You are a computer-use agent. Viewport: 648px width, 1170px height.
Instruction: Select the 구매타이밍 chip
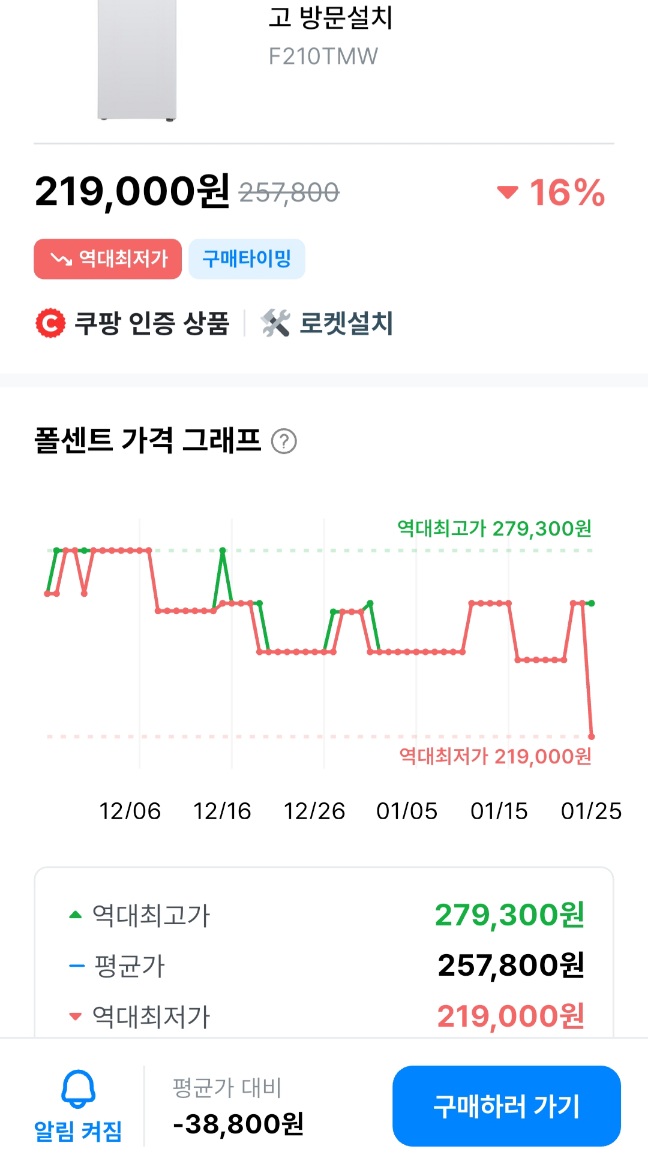247,259
